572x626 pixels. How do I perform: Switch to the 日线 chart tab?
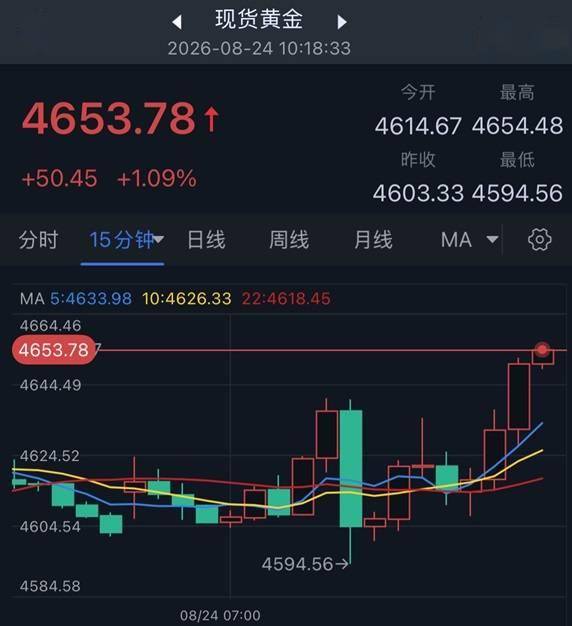pyautogui.click(x=206, y=240)
